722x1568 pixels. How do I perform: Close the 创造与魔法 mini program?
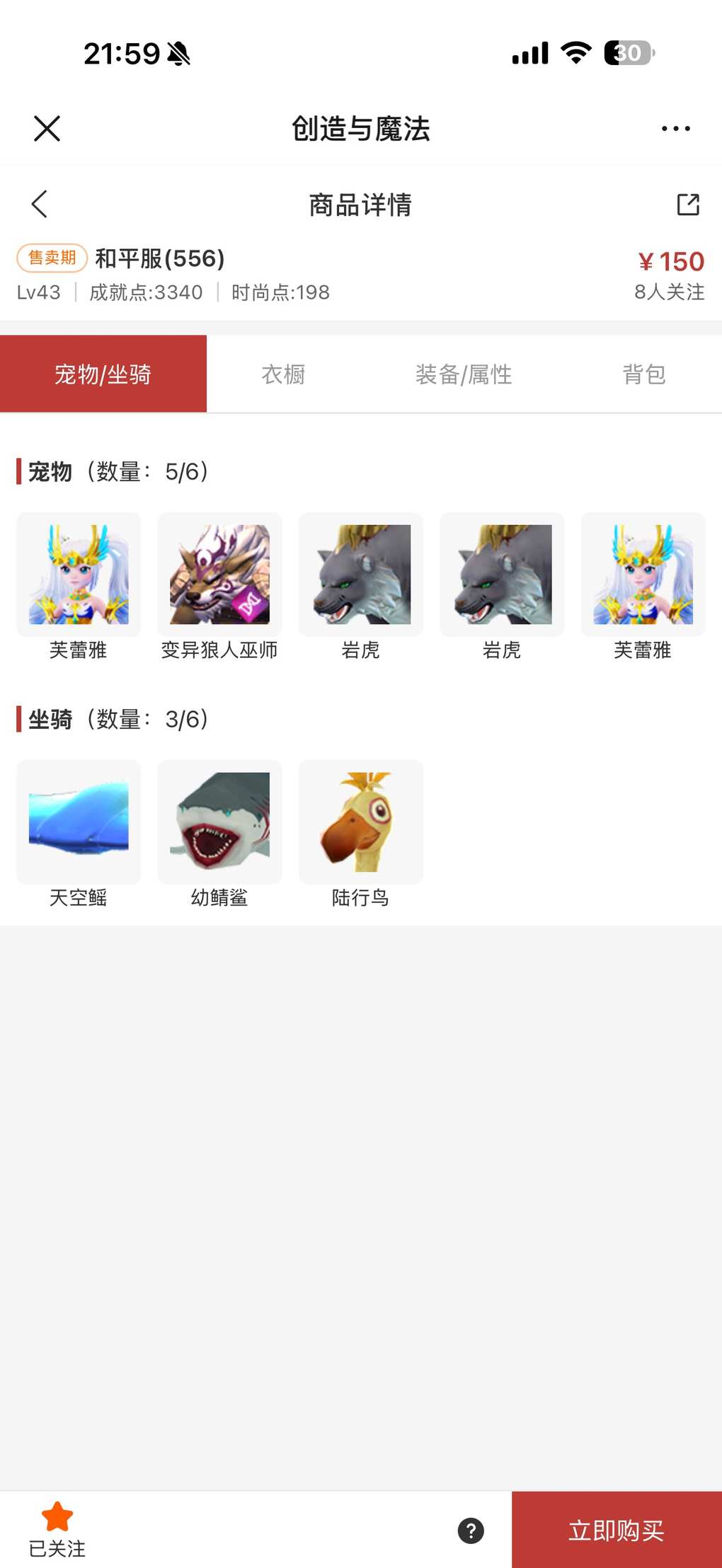pos(47,129)
